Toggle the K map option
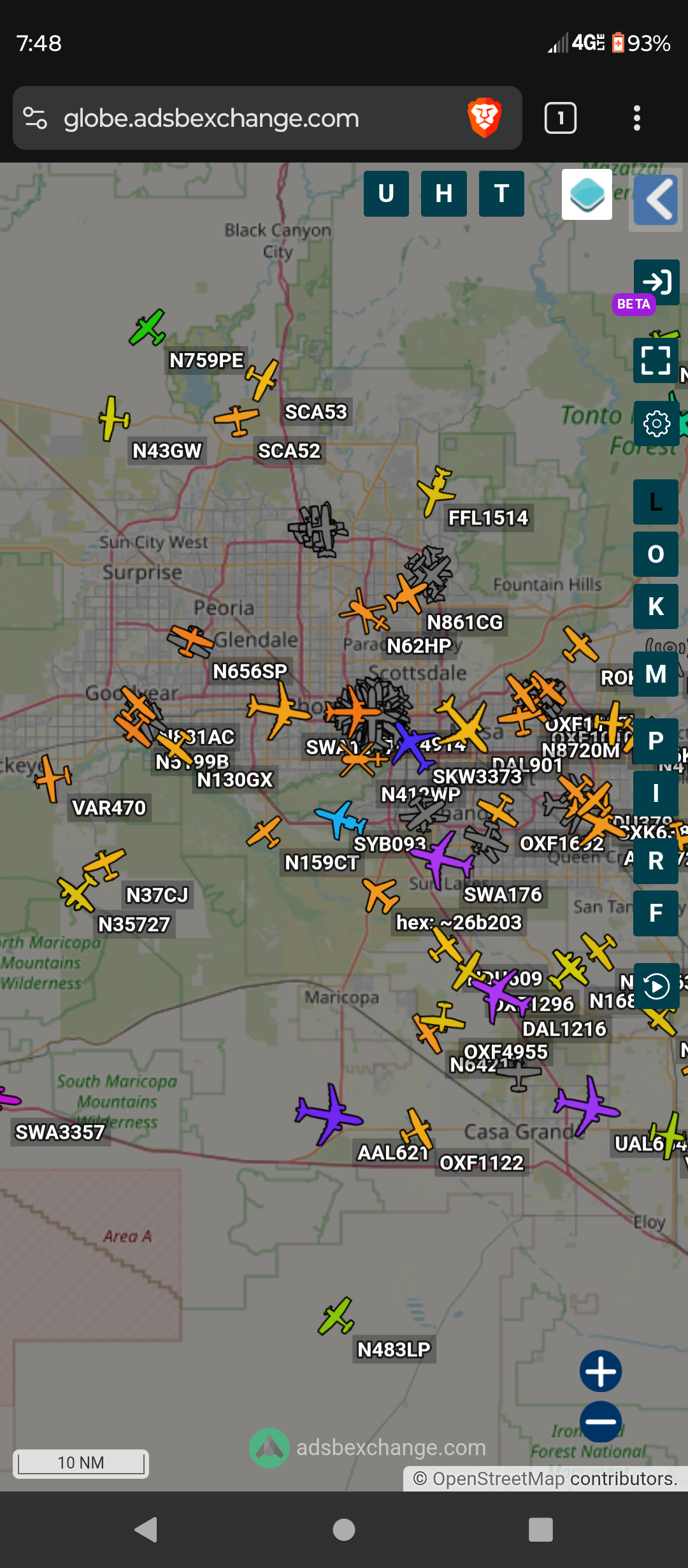Screen dimensions: 688x1568 tap(656, 606)
